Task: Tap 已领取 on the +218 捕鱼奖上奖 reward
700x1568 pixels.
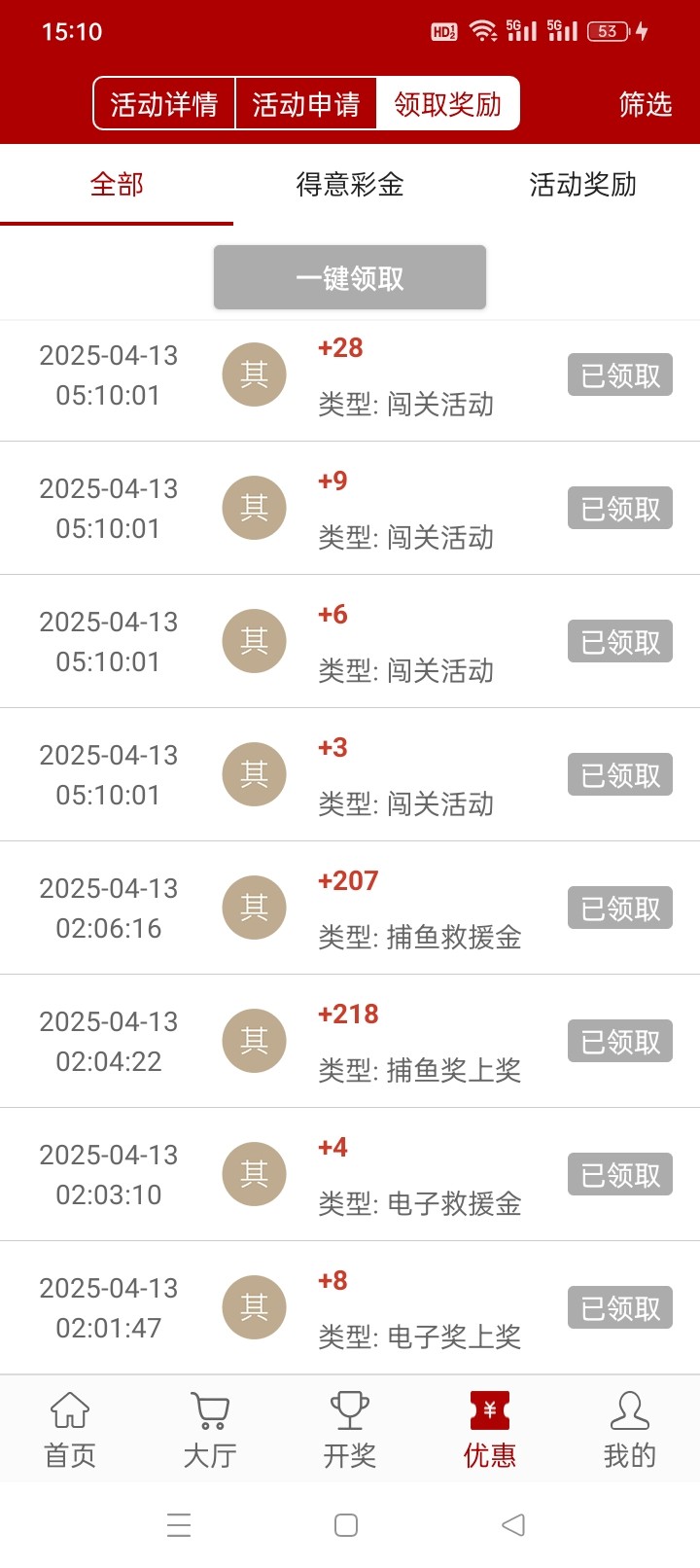Action: pos(620,1041)
